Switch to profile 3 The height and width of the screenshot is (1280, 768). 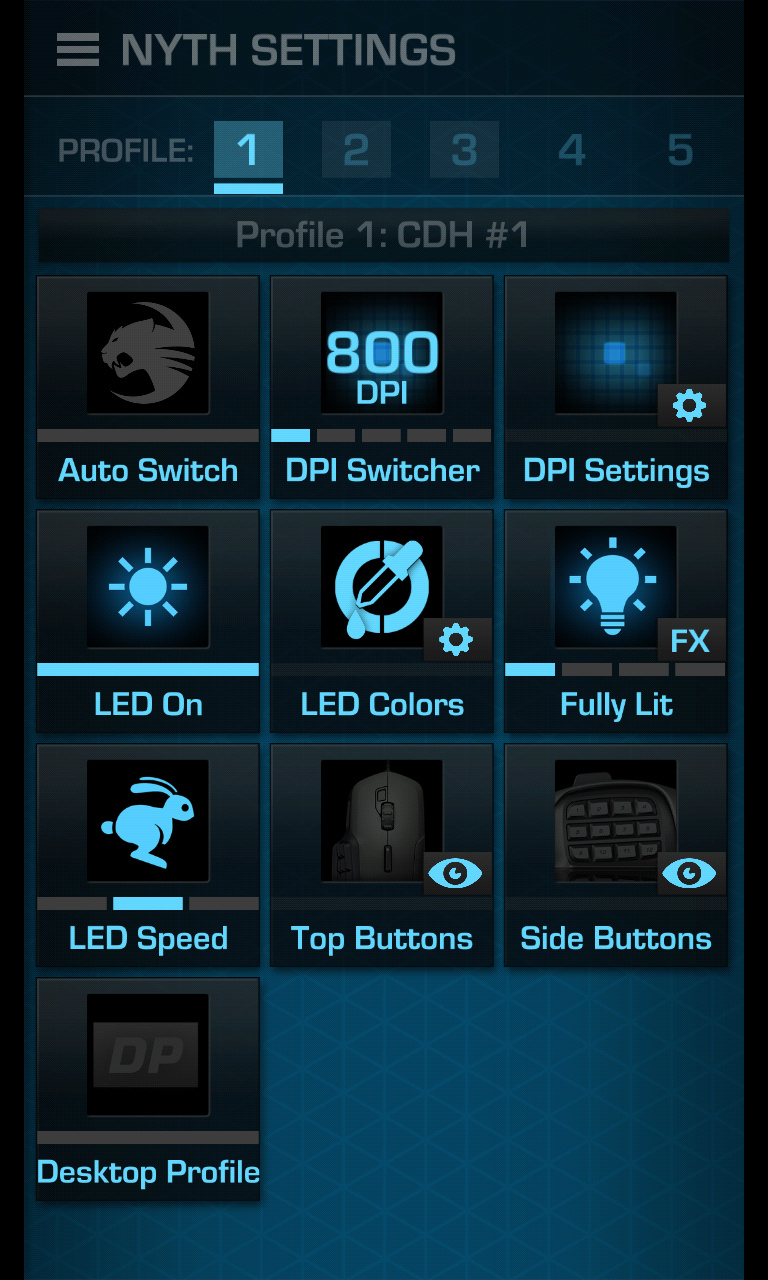pyautogui.click(x=464, y=150)
